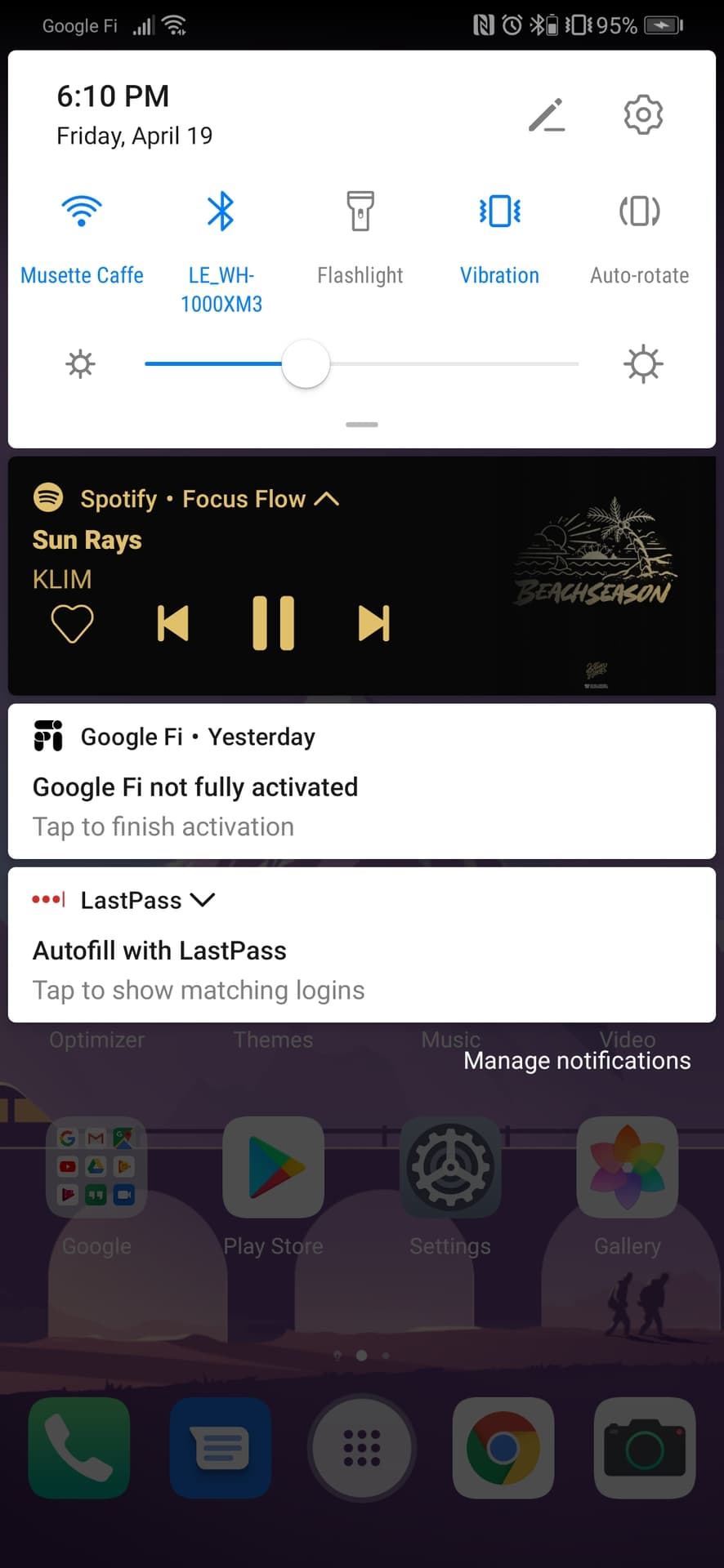724x1568 pixels.
Task: Expand the quick settings panel handle
Action: pos(362,425)
